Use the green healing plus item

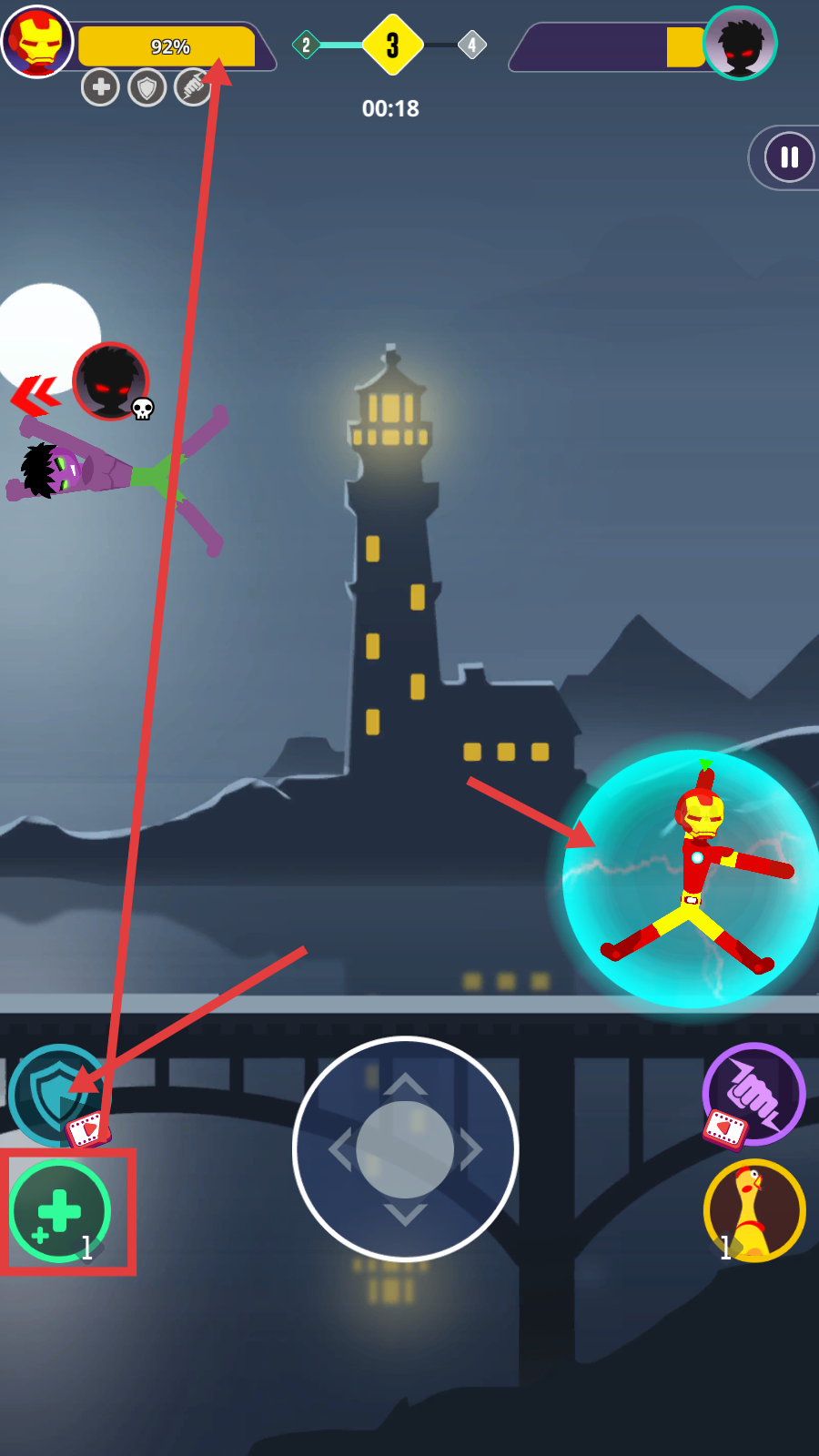pos(60,1211)
